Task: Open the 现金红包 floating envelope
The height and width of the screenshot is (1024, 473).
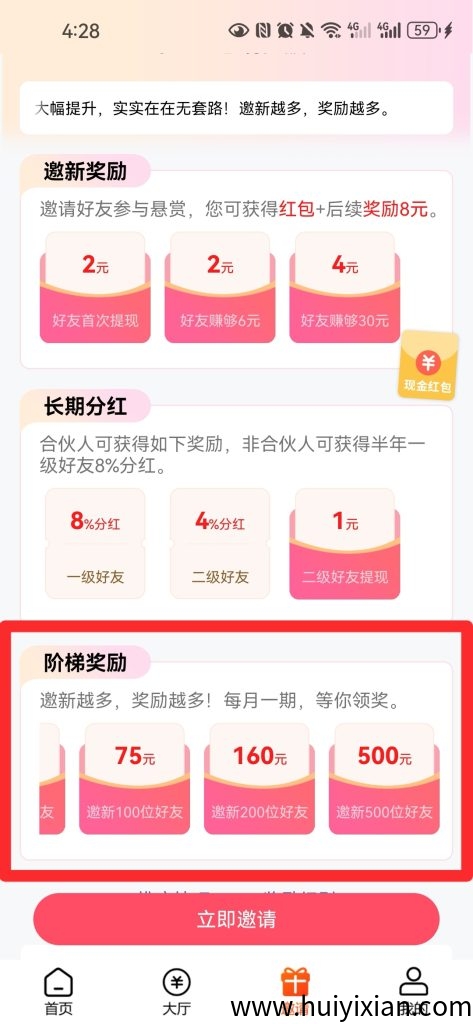Action: (x=428, y=366)
